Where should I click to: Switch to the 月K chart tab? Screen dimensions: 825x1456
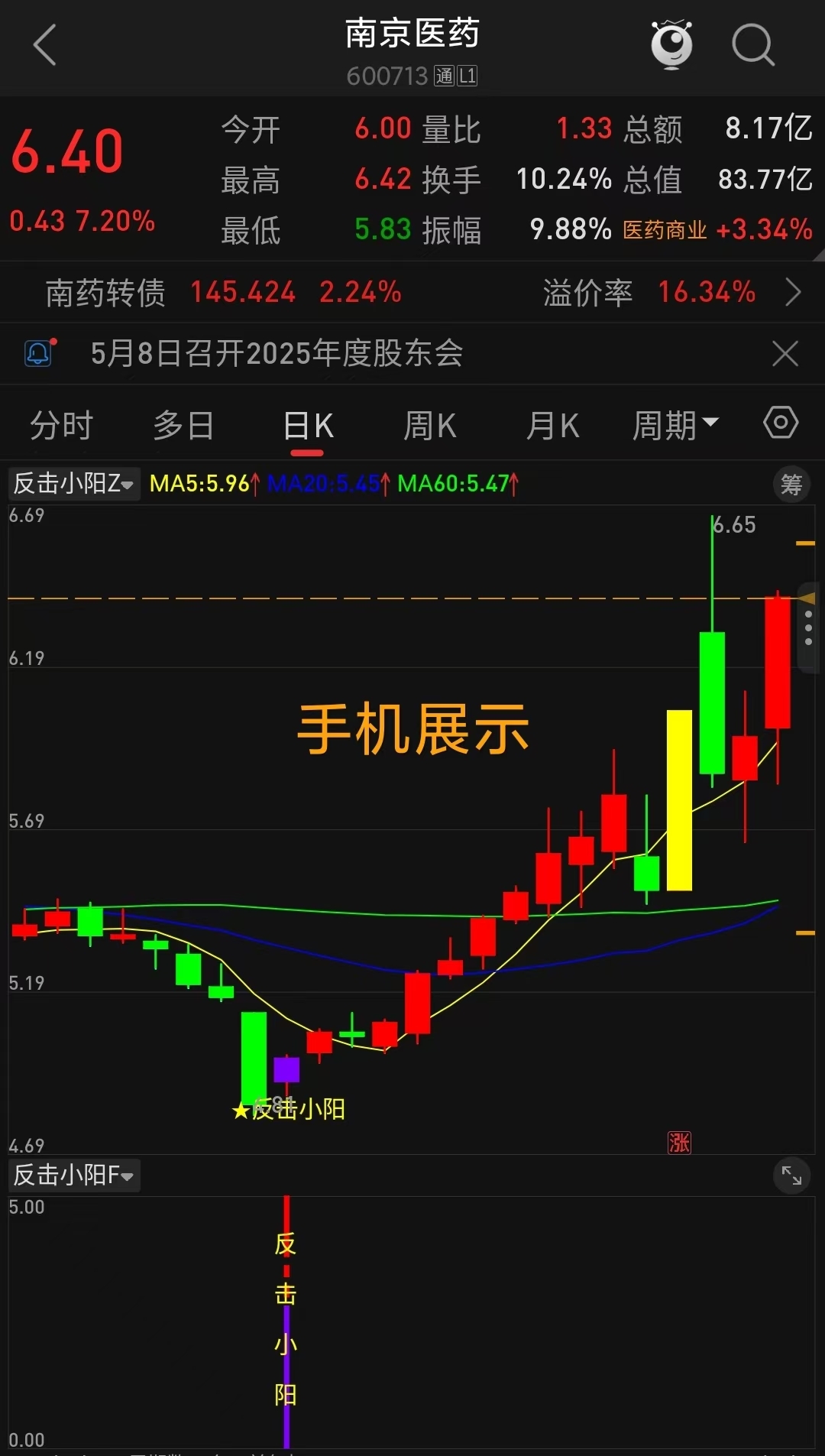pyautogui.click(x=552, y=426)
